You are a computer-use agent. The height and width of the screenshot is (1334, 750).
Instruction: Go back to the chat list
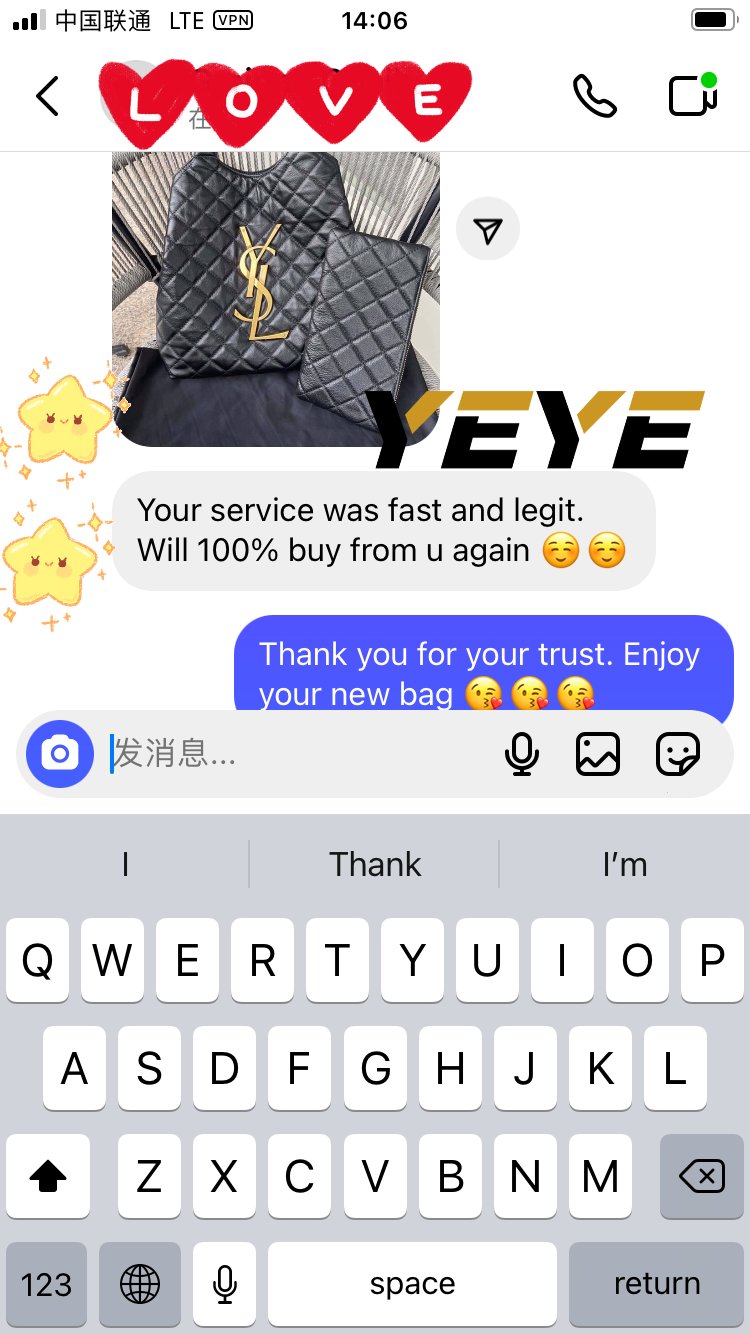coord(47,97)
